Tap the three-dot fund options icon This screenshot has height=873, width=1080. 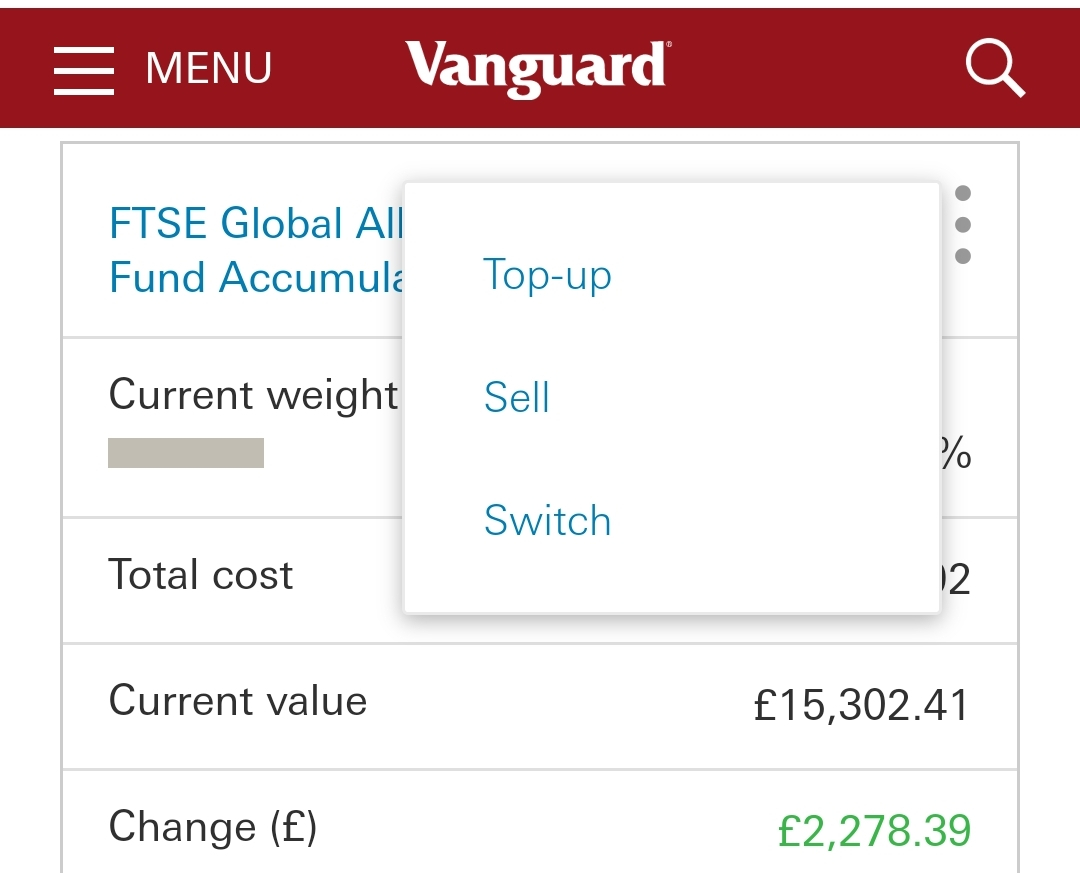[x=962, y=225]
